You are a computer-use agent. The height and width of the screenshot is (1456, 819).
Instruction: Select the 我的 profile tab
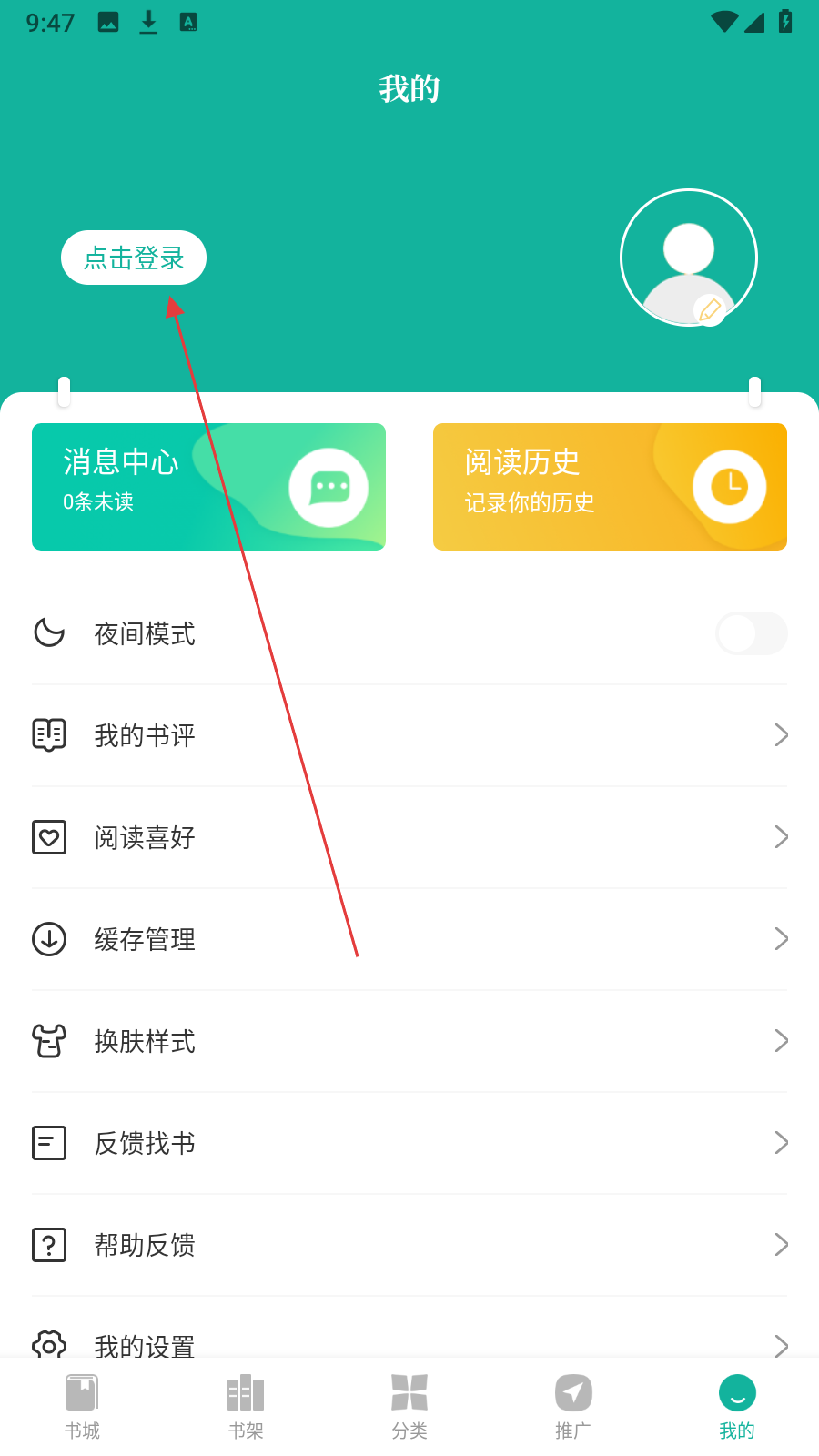[737, 1407]
